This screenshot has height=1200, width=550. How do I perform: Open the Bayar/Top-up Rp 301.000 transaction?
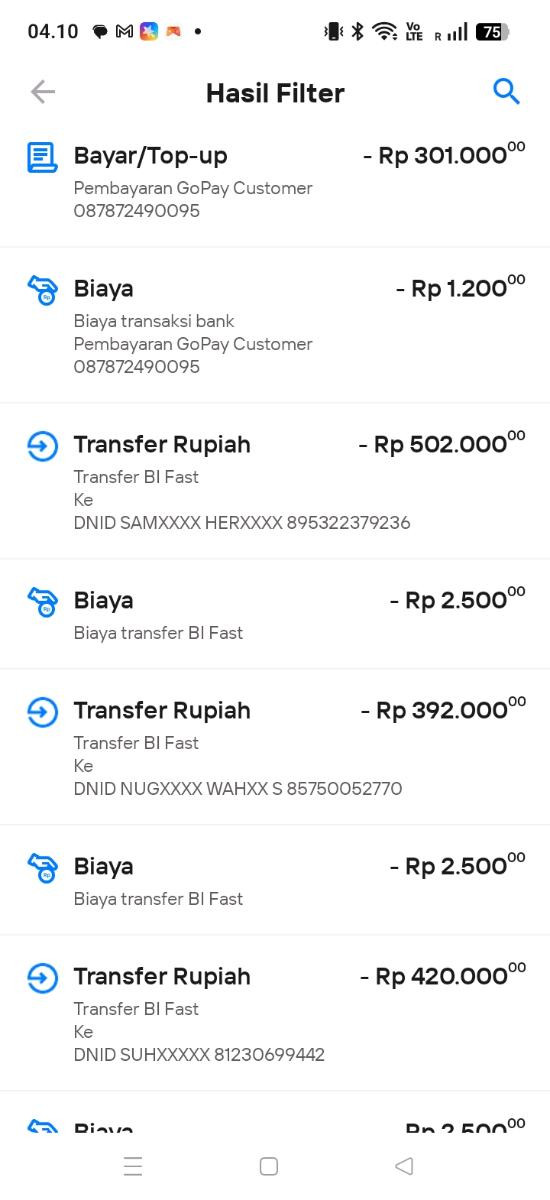tap(275, 184)
